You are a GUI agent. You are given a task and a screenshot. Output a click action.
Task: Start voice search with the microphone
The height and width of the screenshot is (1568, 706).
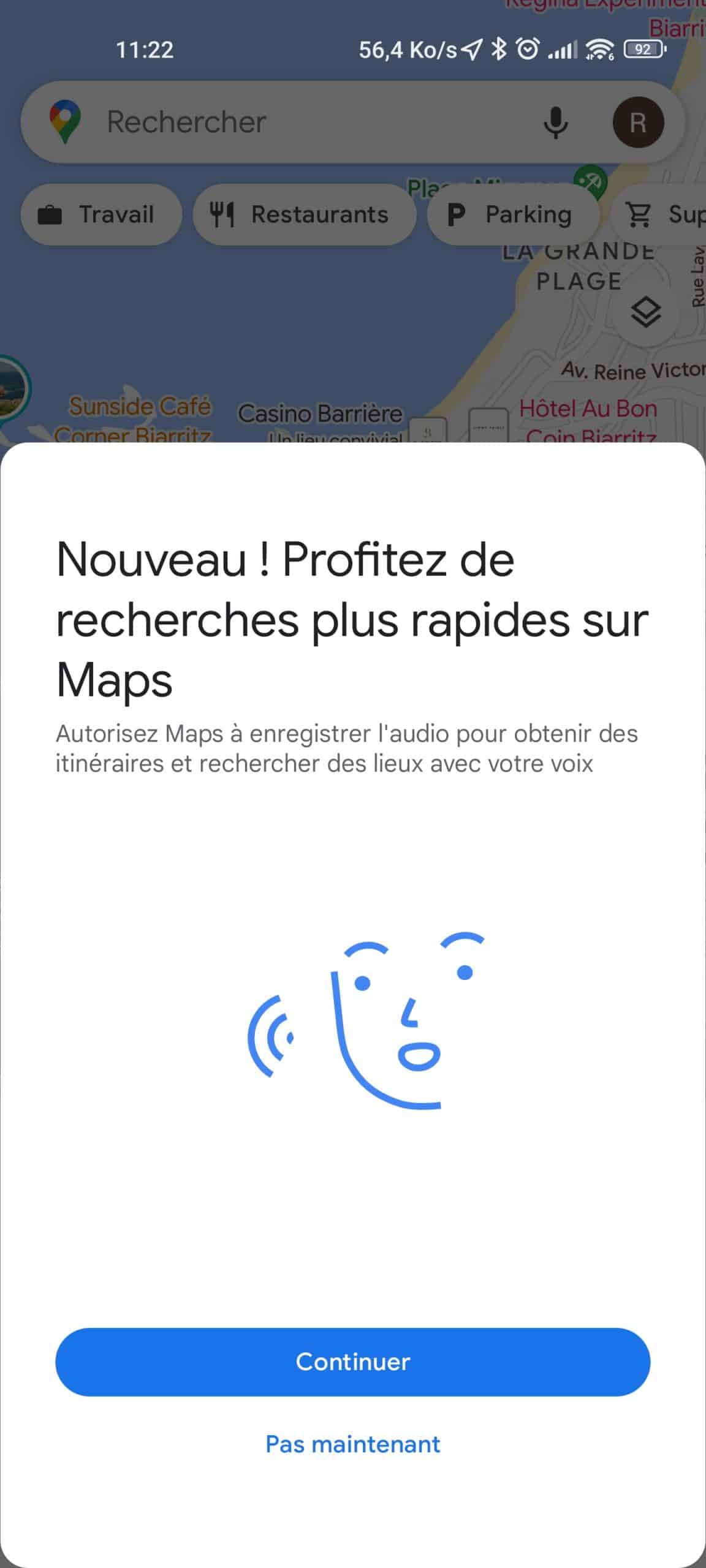click(555, 122)
